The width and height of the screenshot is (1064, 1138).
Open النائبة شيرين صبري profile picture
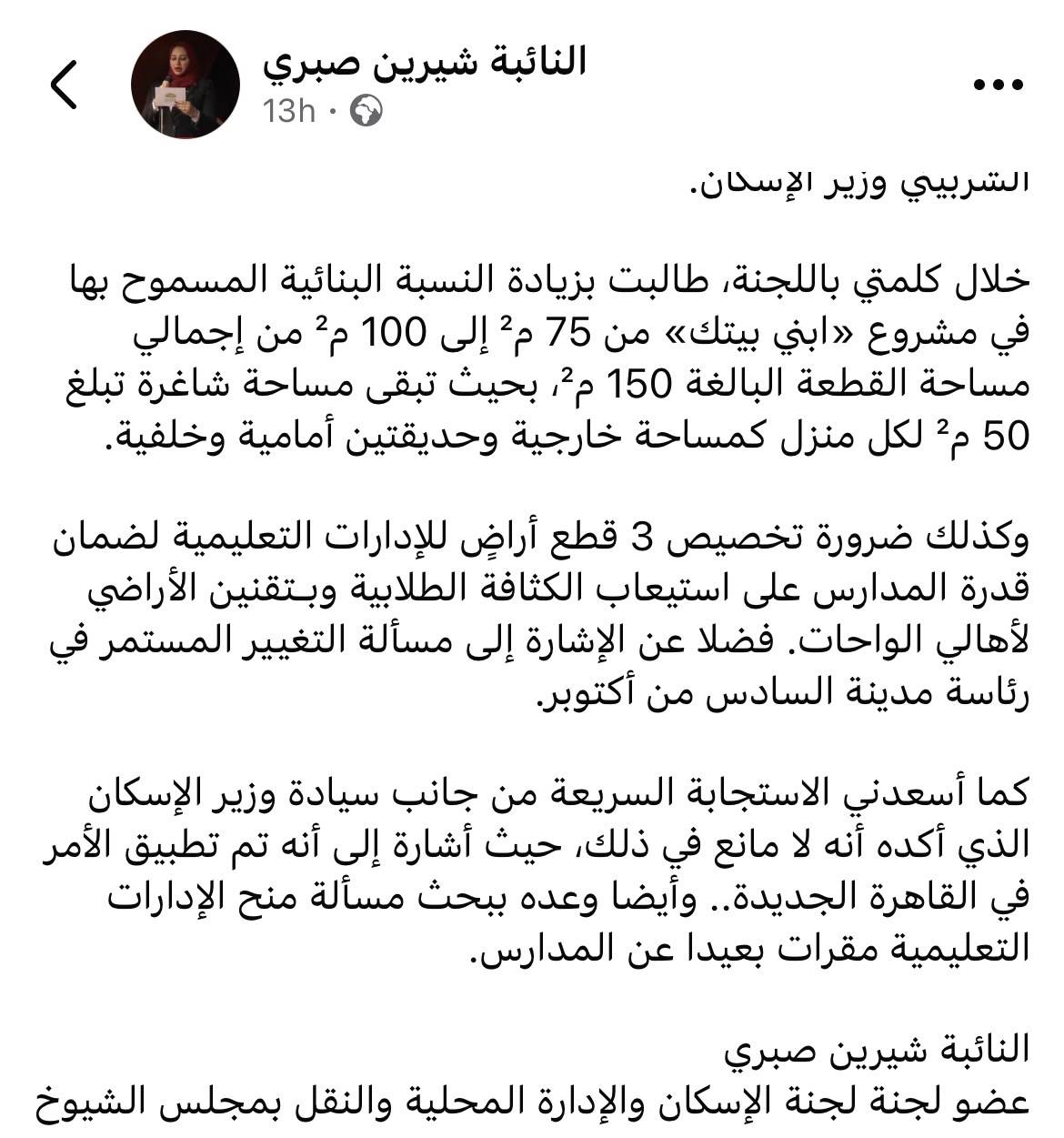185,85
